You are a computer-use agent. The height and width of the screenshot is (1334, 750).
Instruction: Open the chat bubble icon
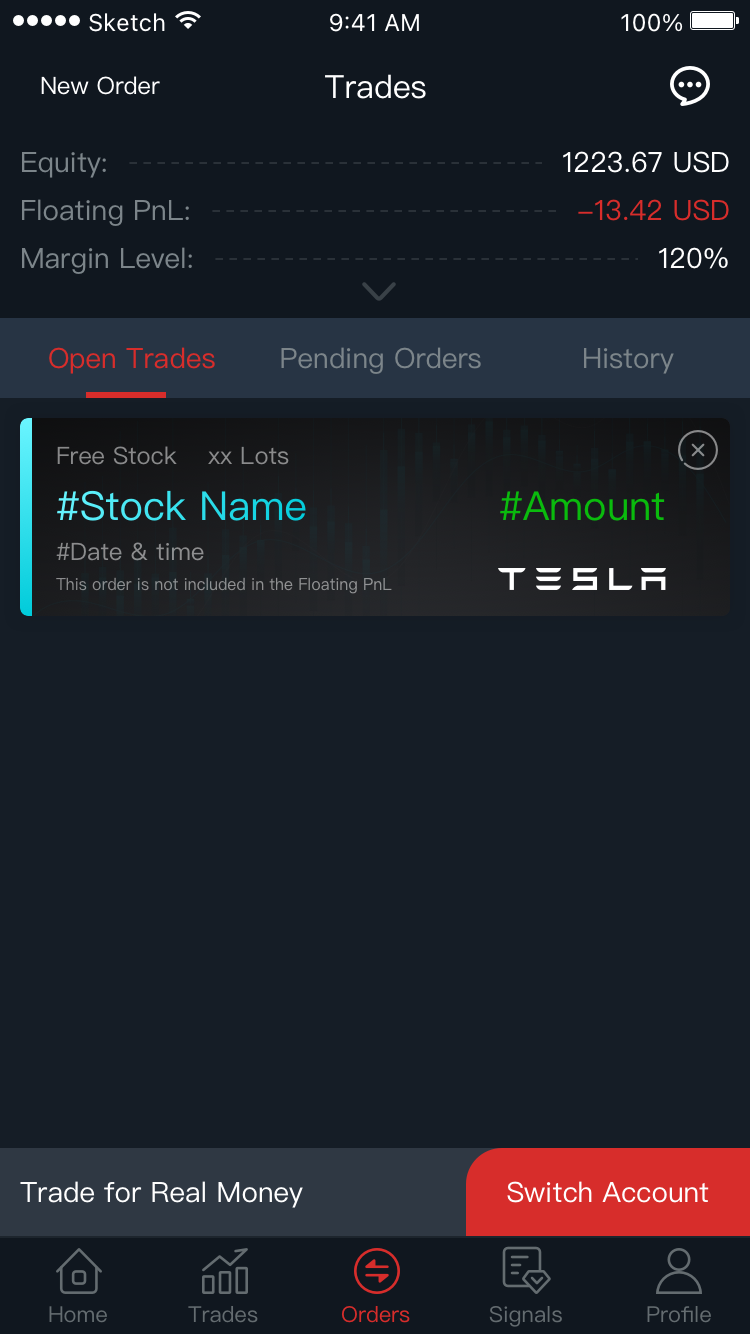point(689,87)
